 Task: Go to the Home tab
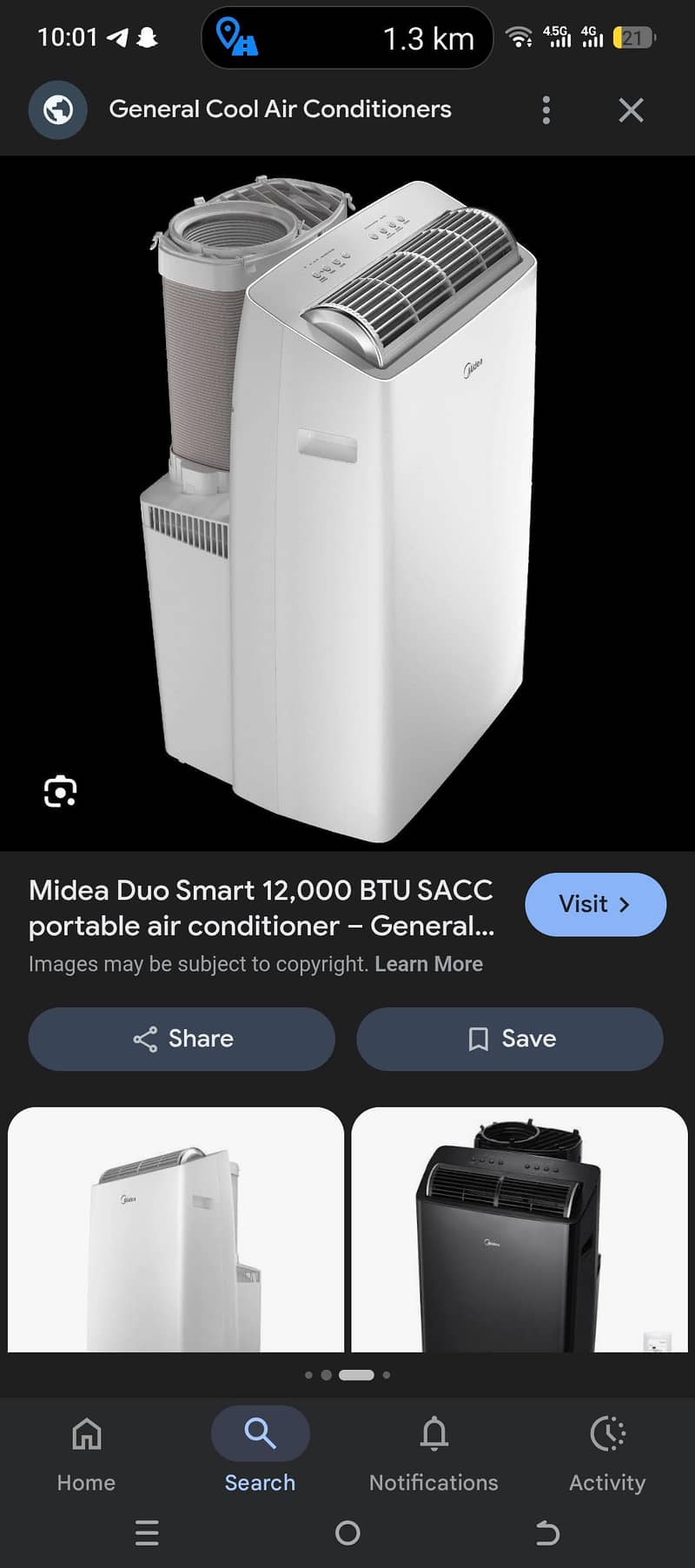pyautogui.click(x=86, y=1452)
